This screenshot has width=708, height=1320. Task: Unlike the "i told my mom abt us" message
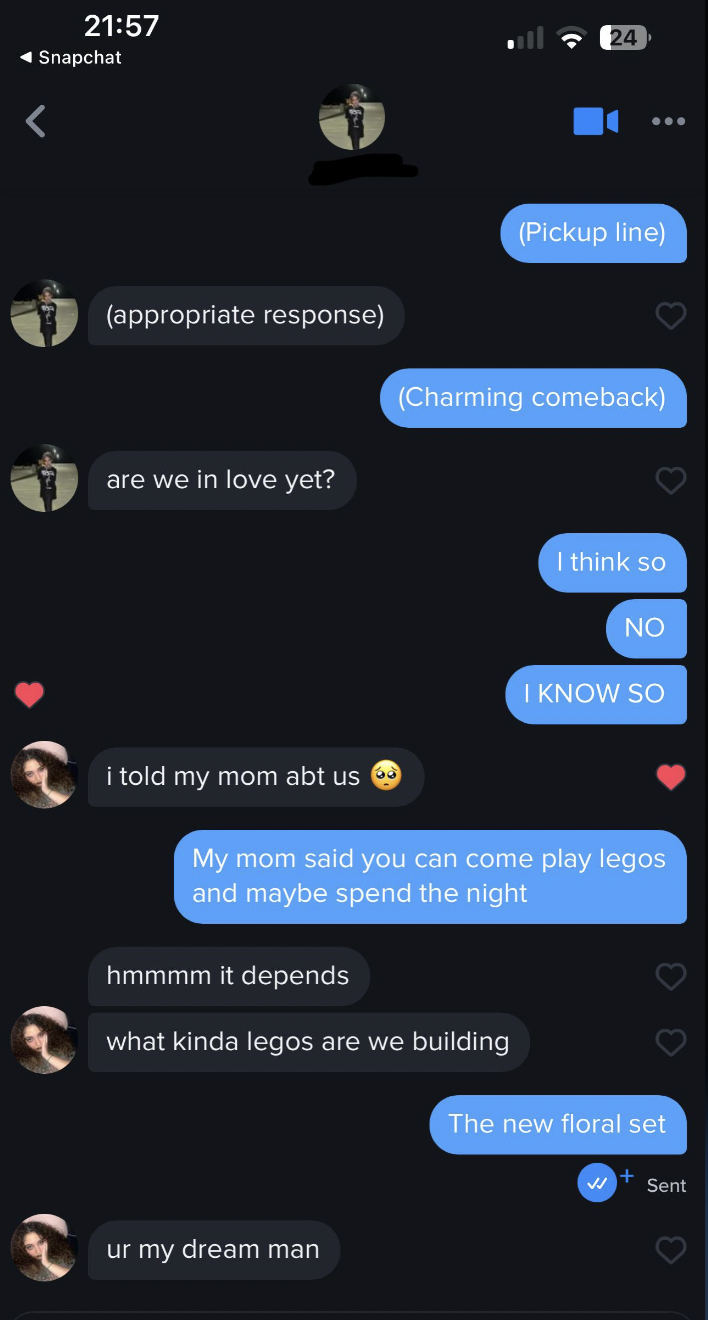[670, 777]
